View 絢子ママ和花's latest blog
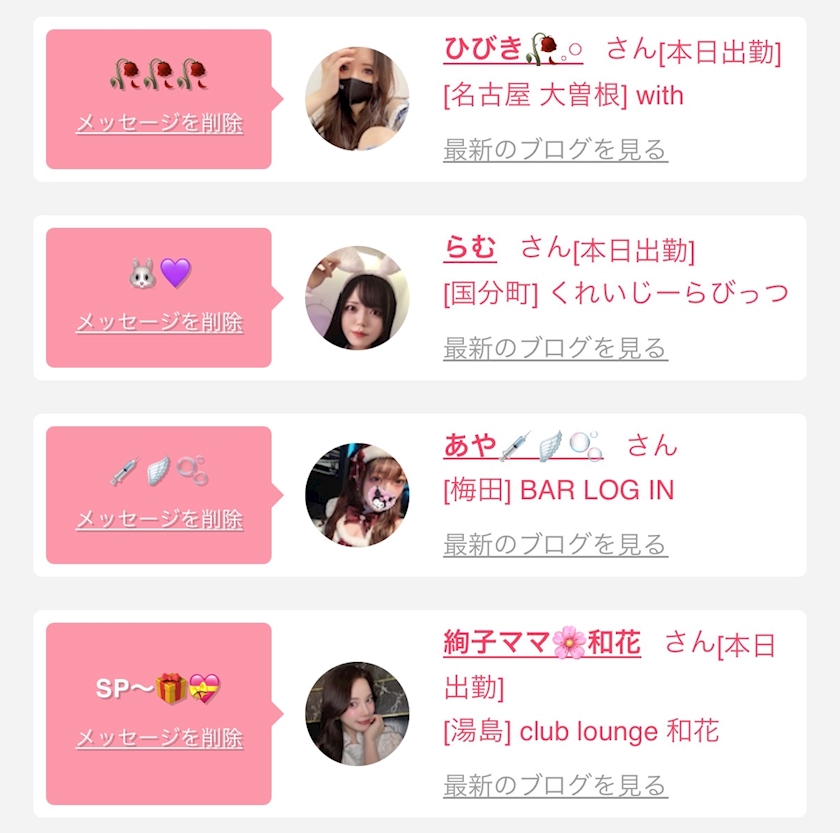 555,785
